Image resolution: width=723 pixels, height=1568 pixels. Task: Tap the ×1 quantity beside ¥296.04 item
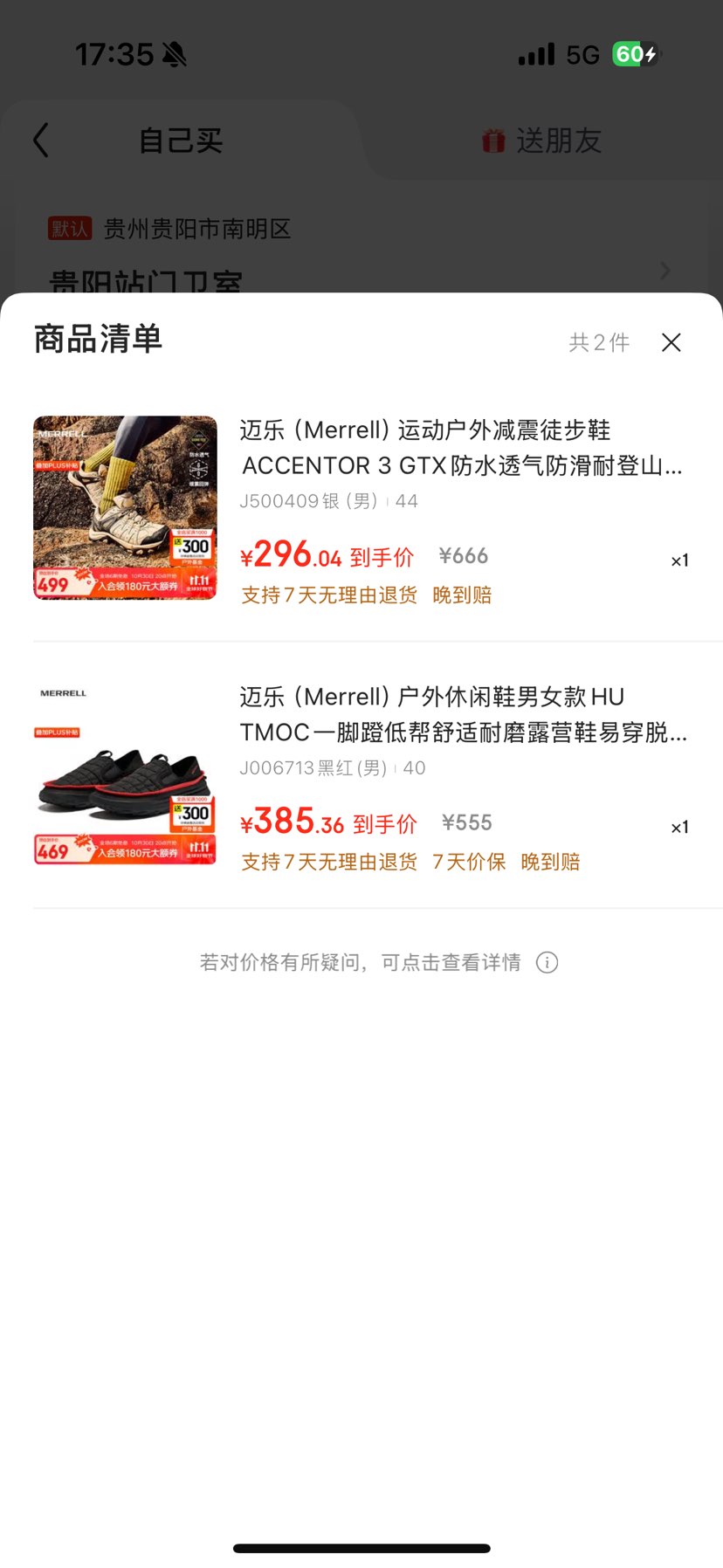pos(678,560)
